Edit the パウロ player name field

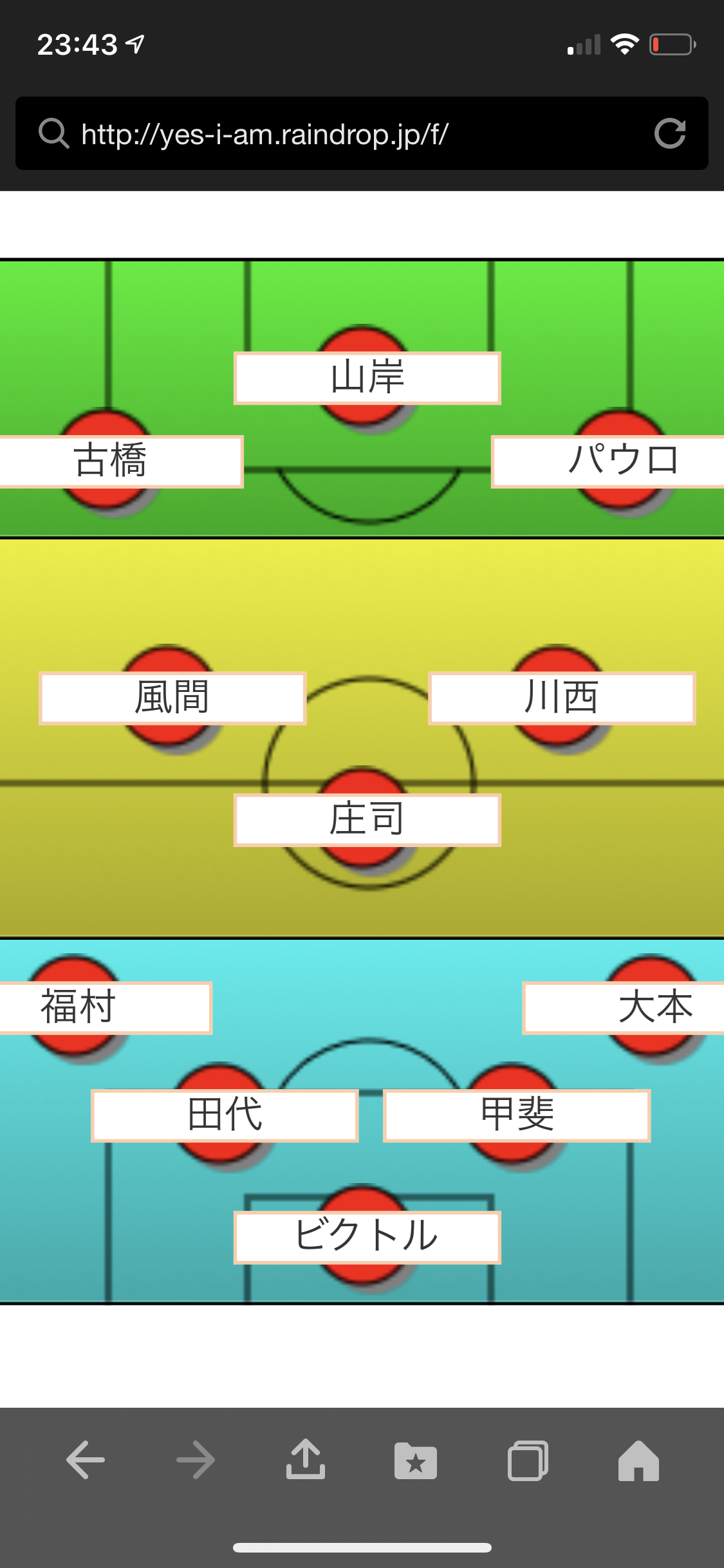[x=608, y=462]
